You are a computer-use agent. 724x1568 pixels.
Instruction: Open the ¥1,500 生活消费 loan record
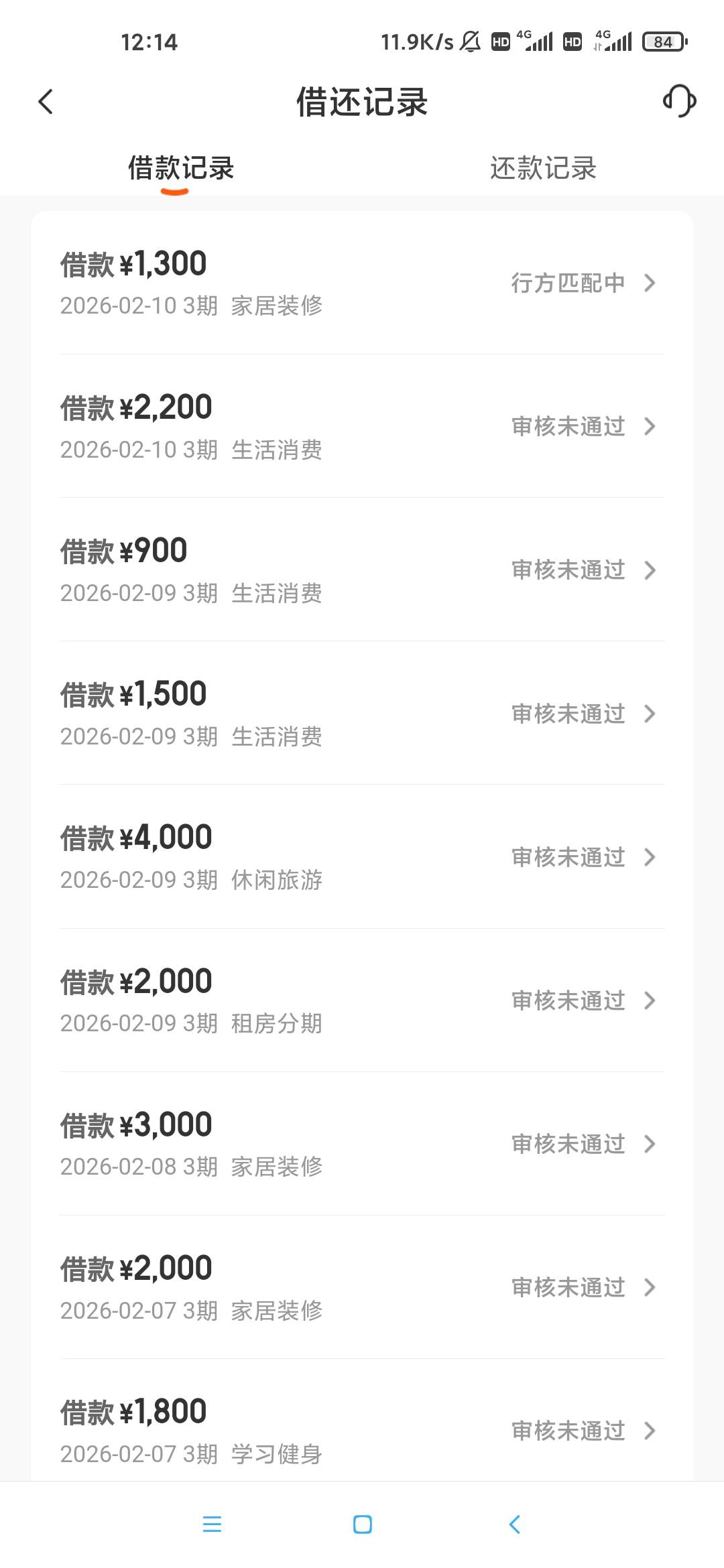pos(362,713)
